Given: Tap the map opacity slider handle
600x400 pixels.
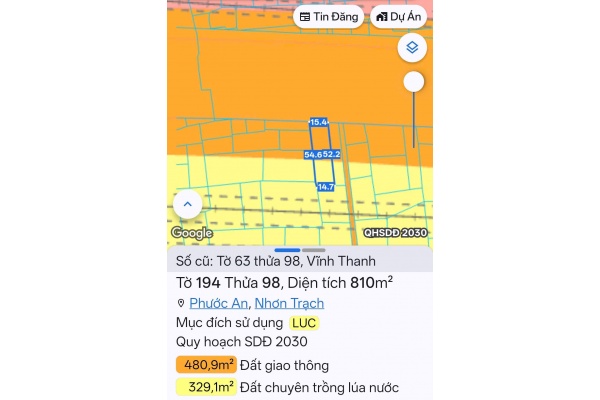Looking at the screenshot, I should [x=413, y=82].
